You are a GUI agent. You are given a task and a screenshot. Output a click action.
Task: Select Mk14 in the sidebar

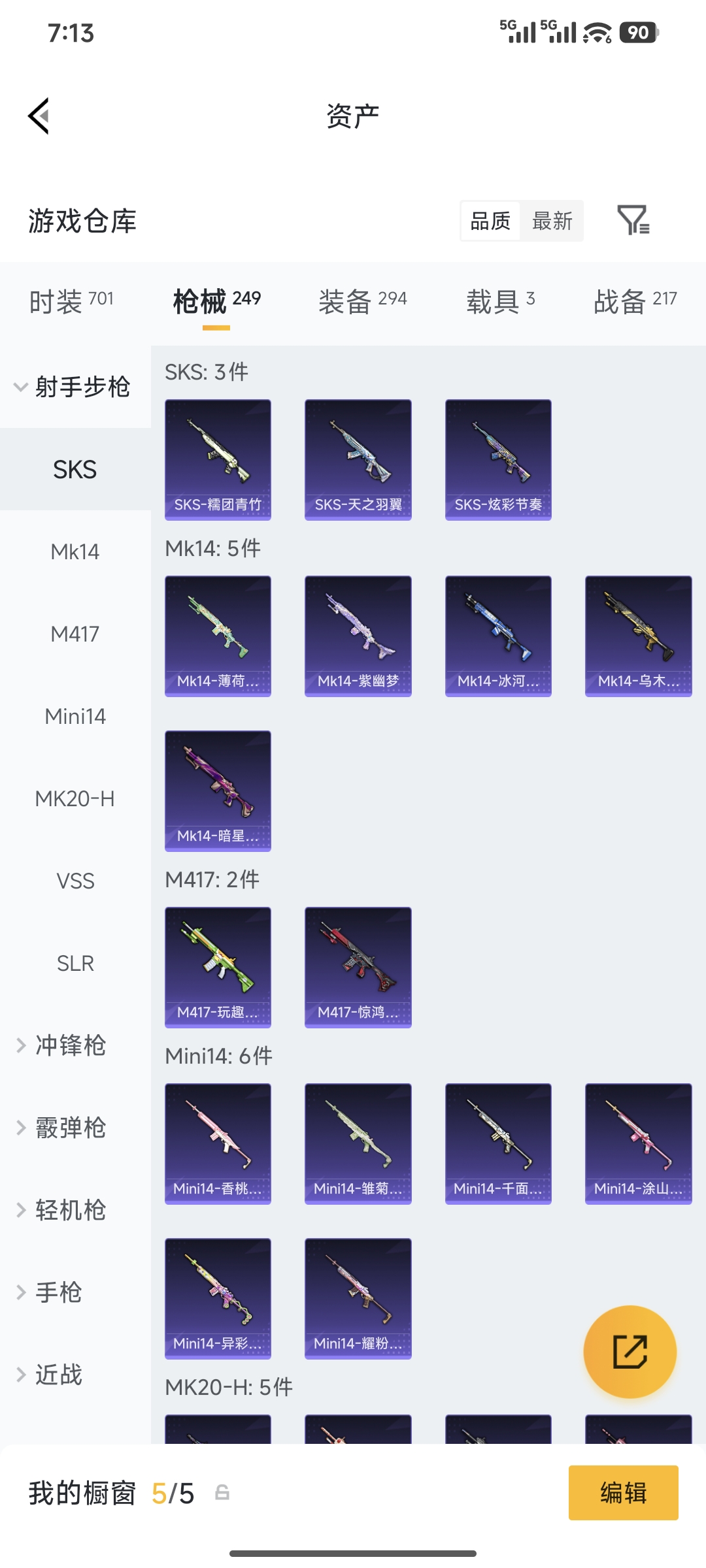[75, 551]
